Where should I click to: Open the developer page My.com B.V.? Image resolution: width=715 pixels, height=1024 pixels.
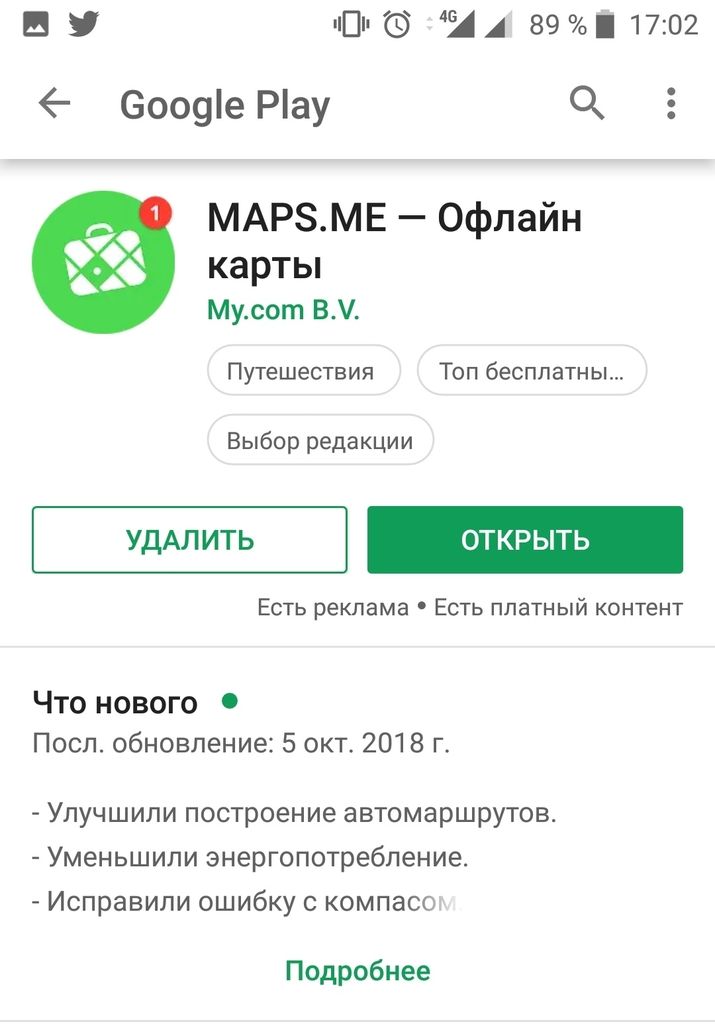283,310
